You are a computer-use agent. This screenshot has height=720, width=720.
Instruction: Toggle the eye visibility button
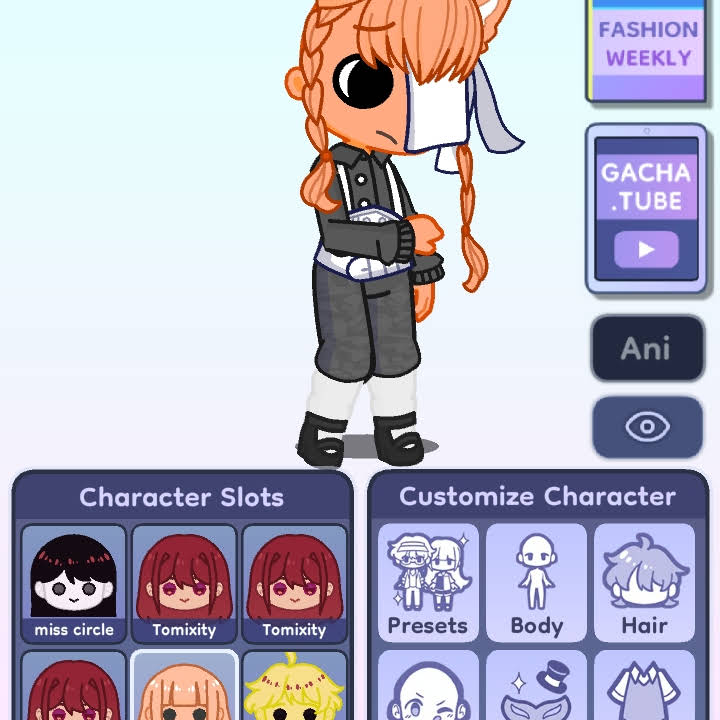(646, 427)
